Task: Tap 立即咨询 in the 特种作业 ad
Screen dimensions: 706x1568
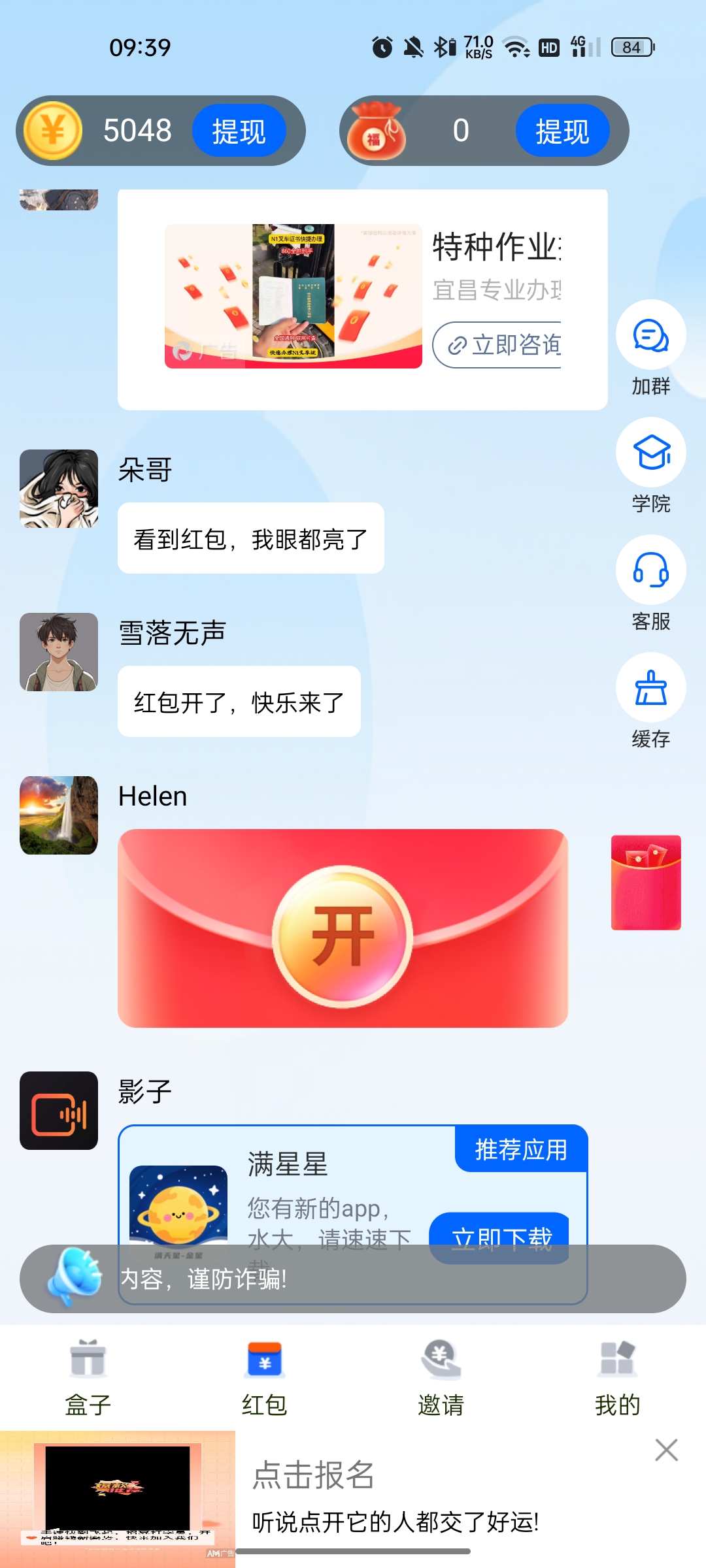Action: point(498,345)
